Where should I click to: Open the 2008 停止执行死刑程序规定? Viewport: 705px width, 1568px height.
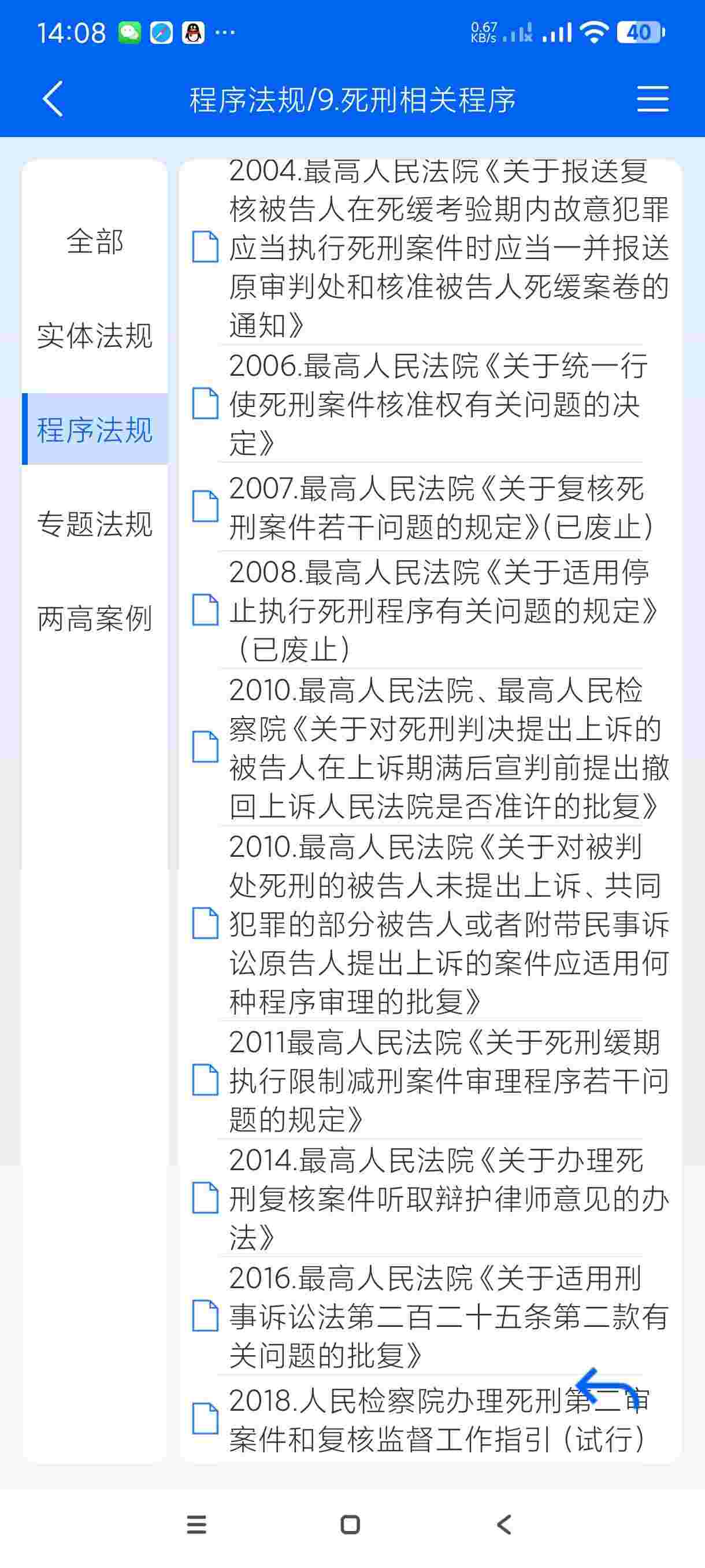(443, 611)
